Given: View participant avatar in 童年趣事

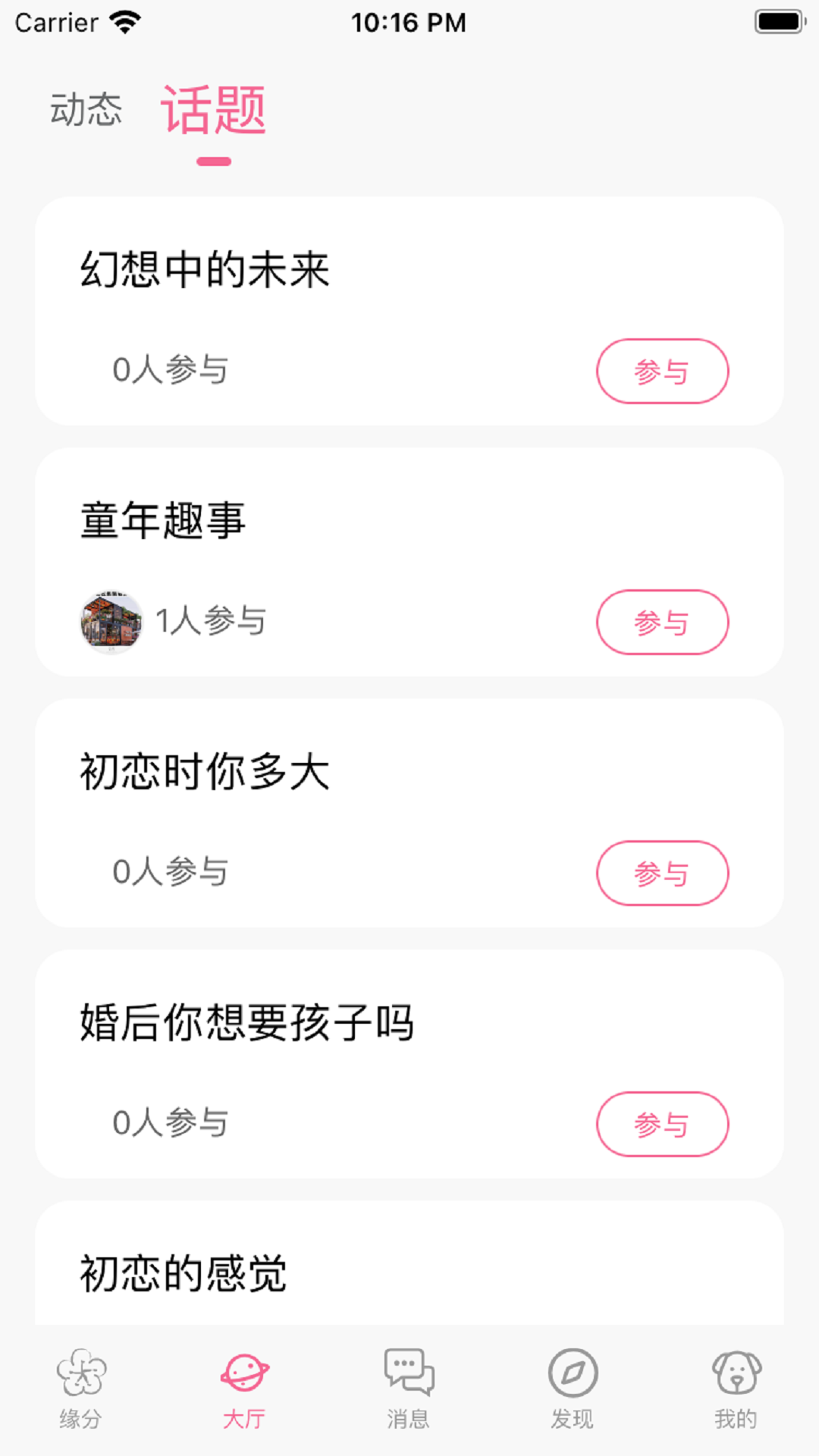Looking at the screenshot, I should (111, 623).
